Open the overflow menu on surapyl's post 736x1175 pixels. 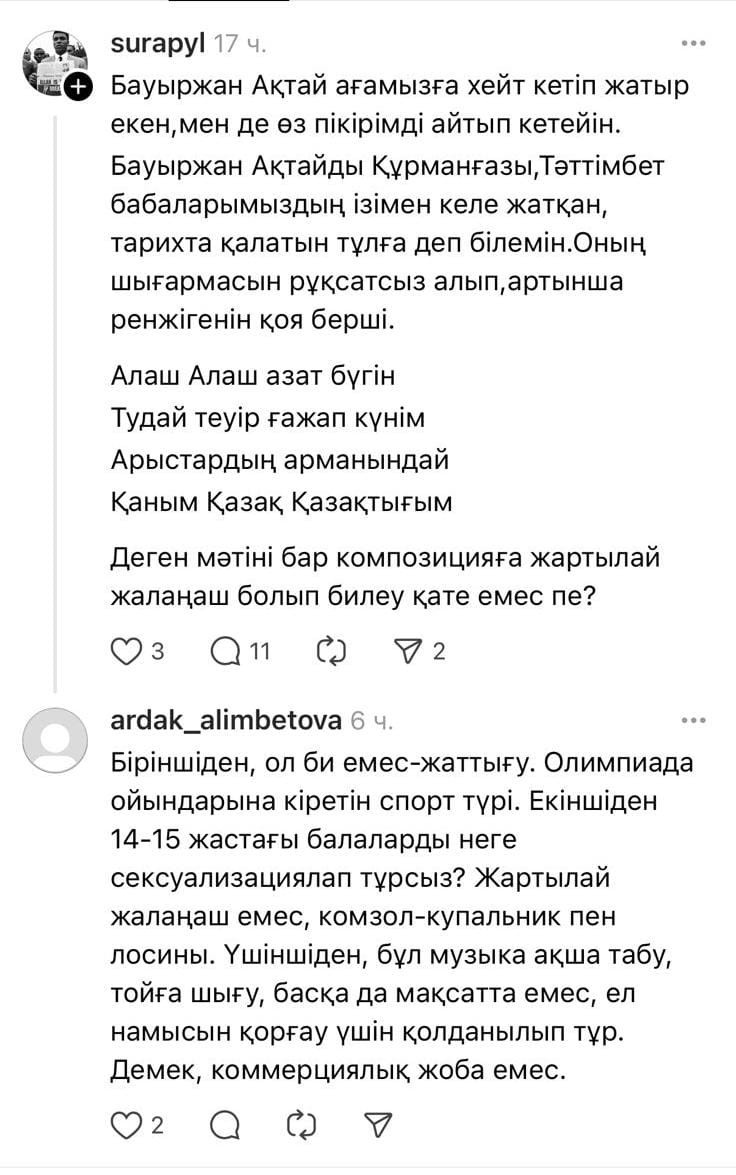tap(692, 44)
